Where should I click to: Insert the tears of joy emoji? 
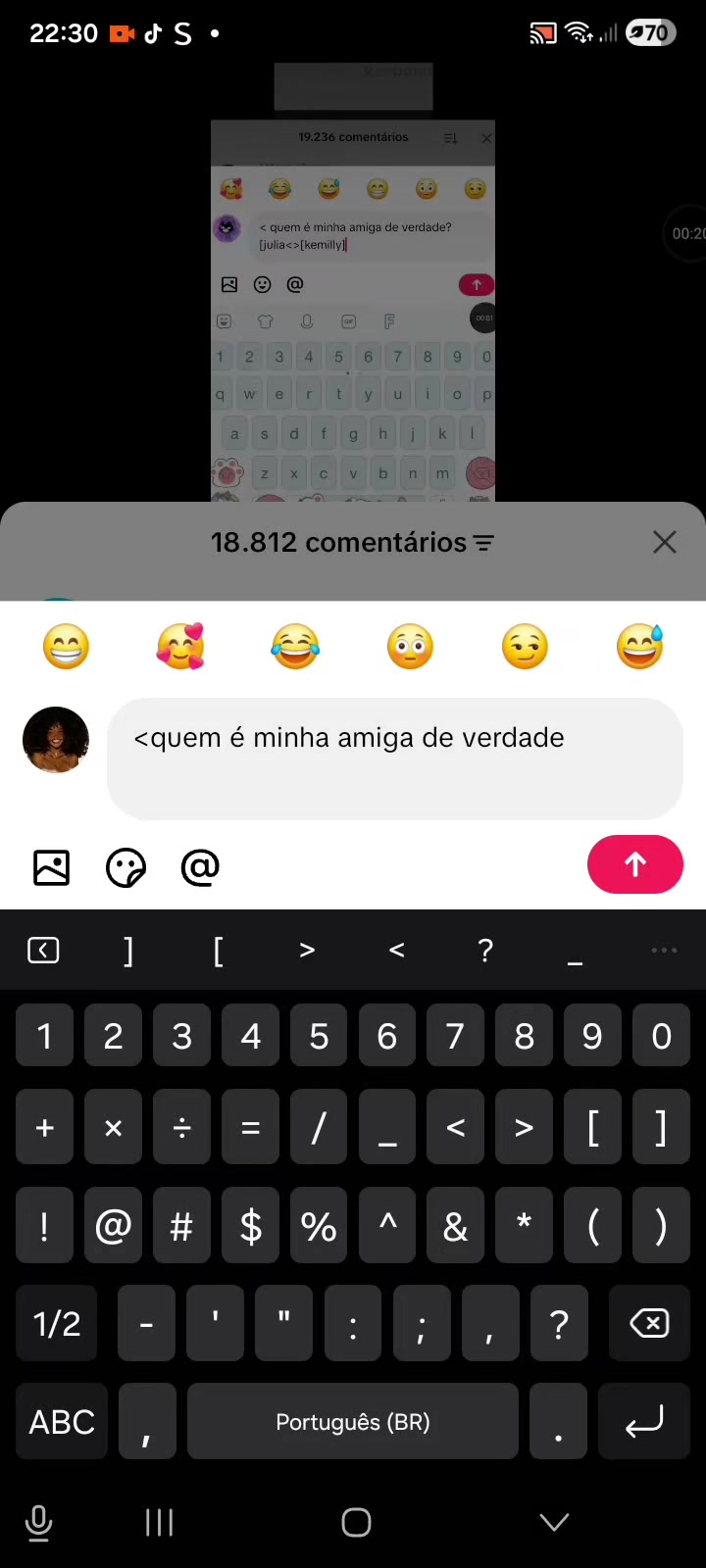295,647
